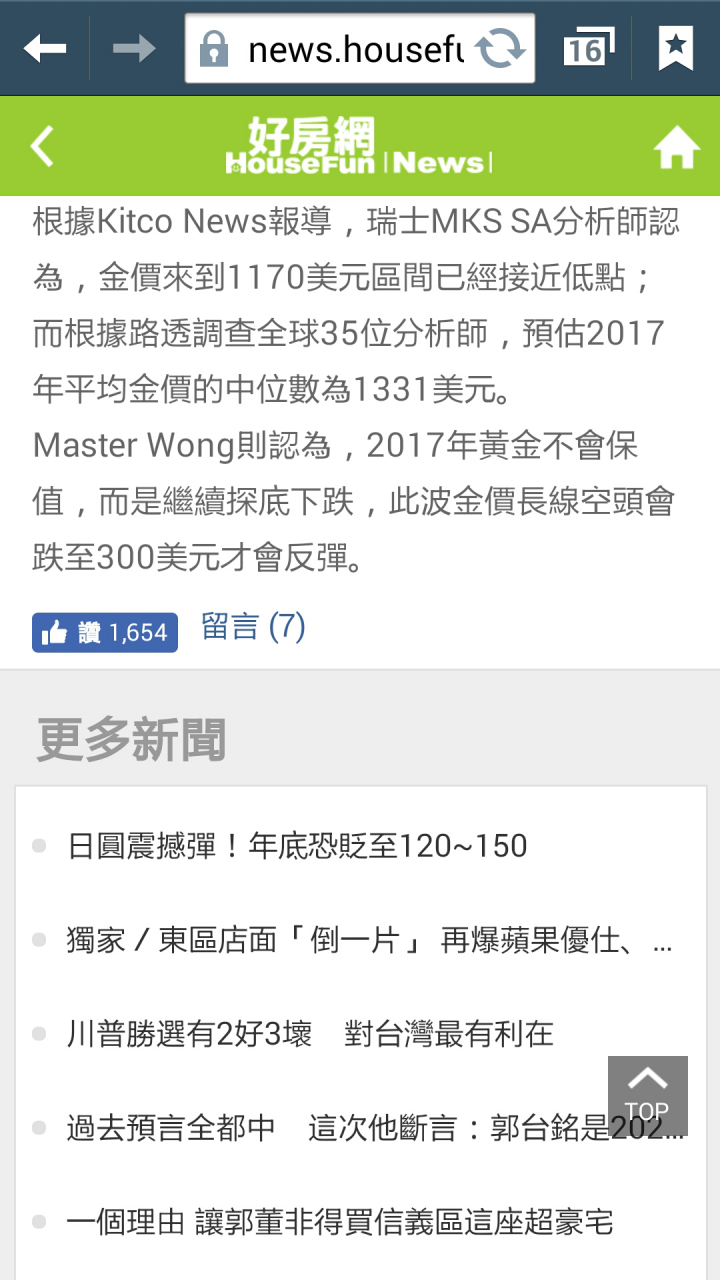
Task: Go back in browser history
Action: [45, 47]
